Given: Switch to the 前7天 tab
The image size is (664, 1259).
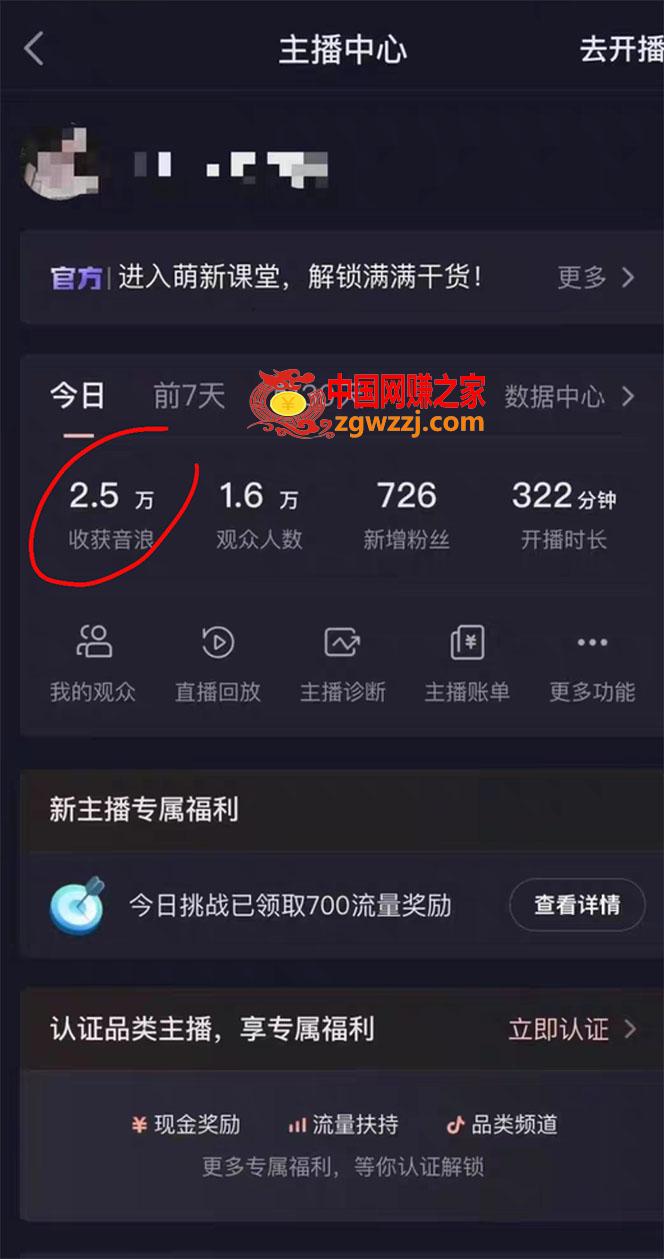Looking at the screenshot, I should [x=189, y=396].
